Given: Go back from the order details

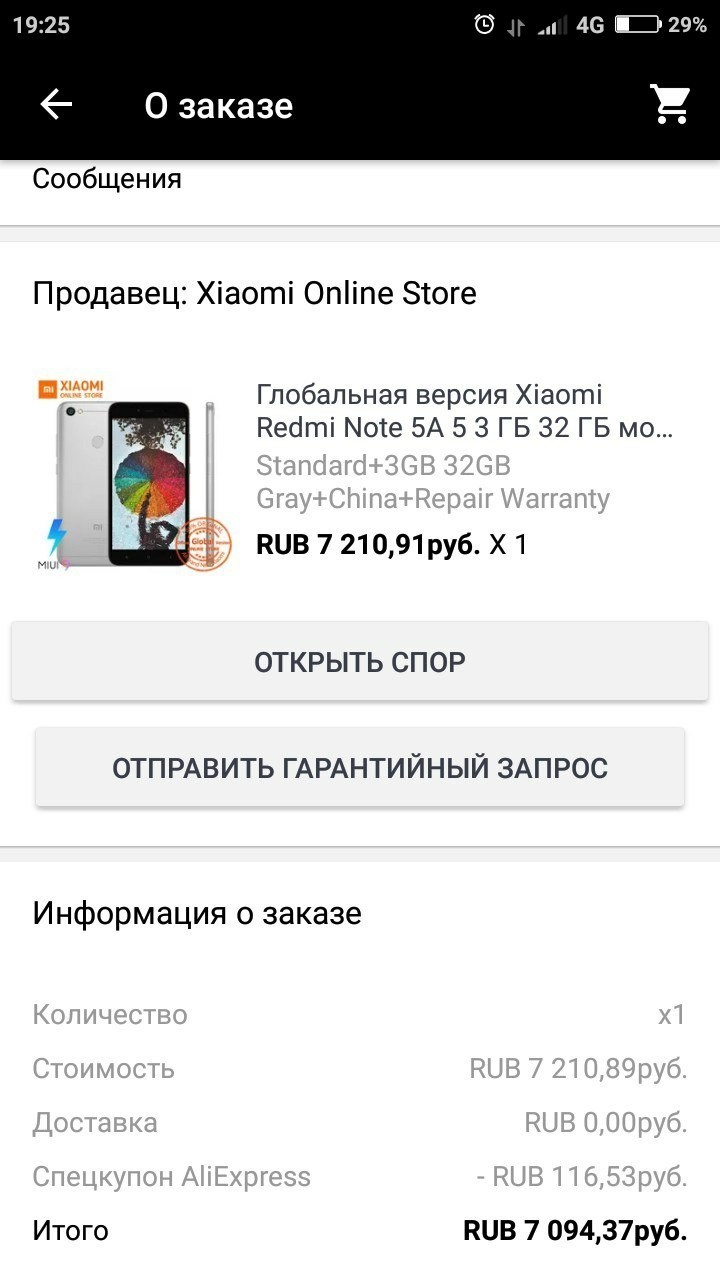Looking at the screenshot, I should (56, 105).
